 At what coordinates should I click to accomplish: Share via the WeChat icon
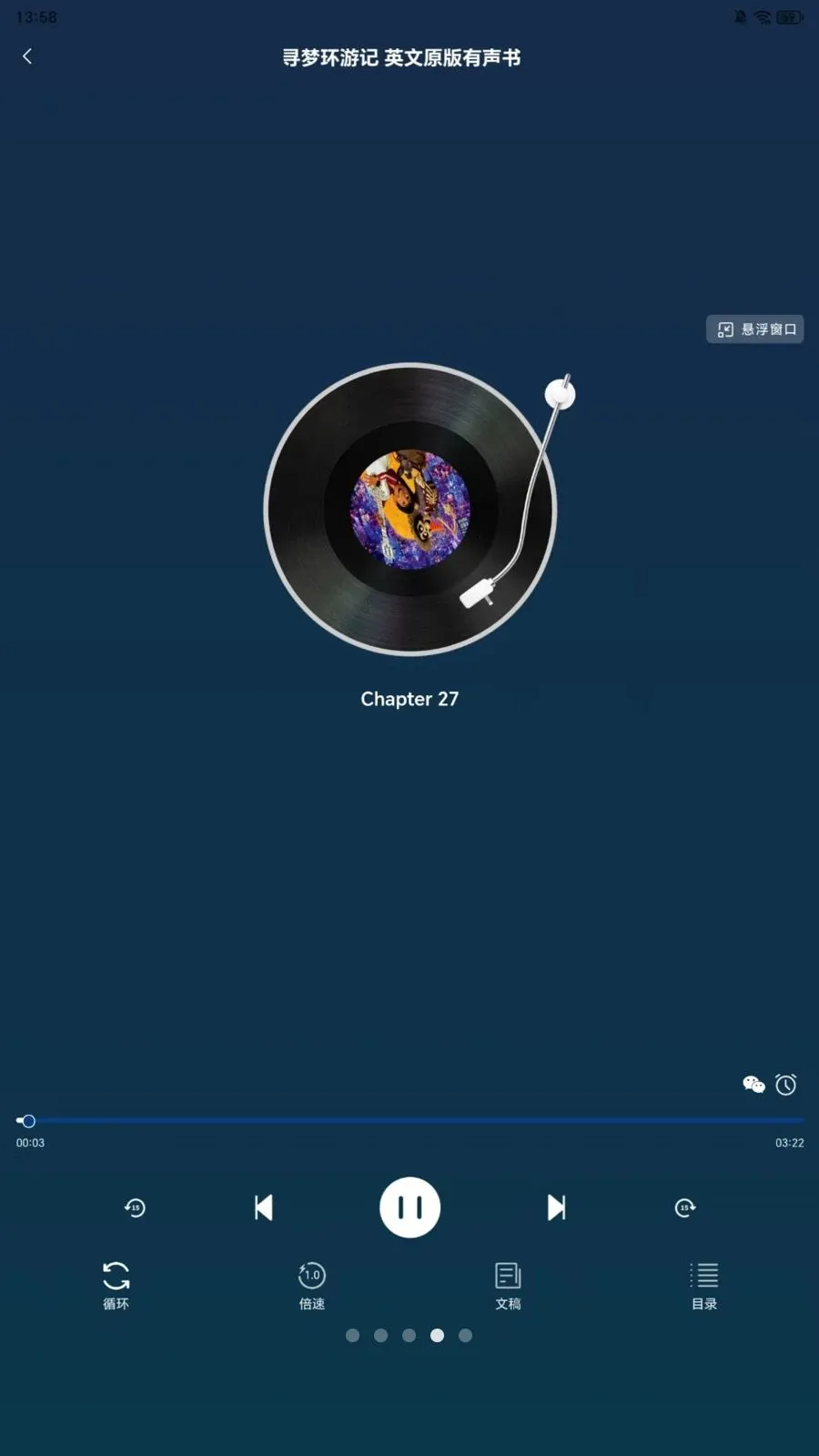tap(753, 1084)
